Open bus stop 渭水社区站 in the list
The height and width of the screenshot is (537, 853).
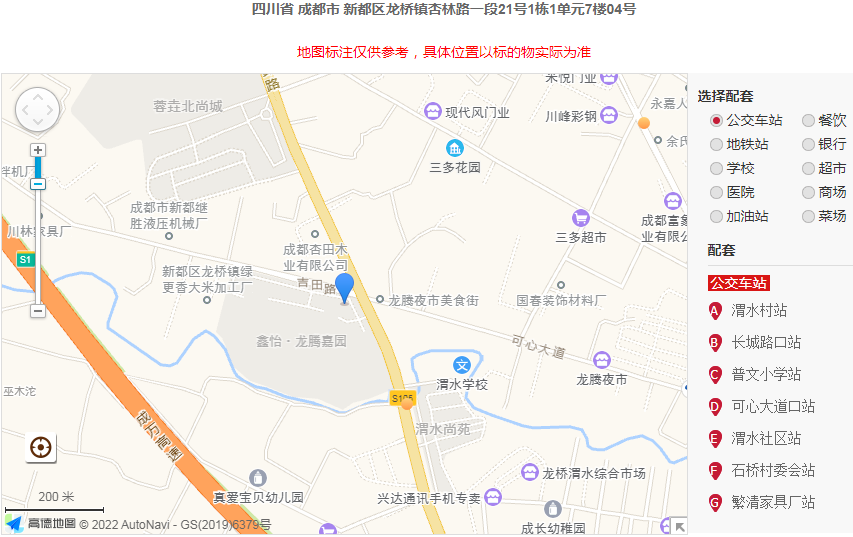click(x=765, y=439)
